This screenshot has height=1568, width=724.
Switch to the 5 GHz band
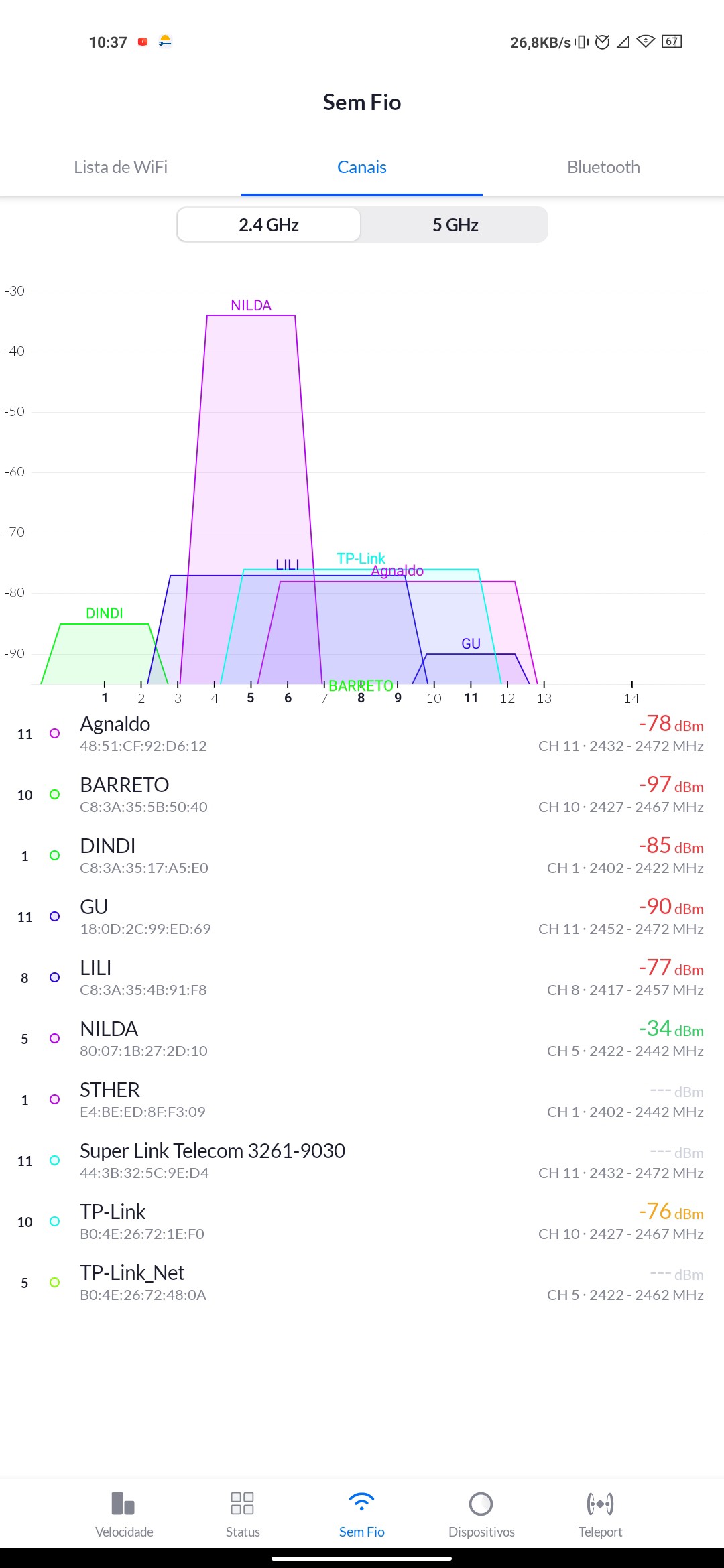coord(455,225)
